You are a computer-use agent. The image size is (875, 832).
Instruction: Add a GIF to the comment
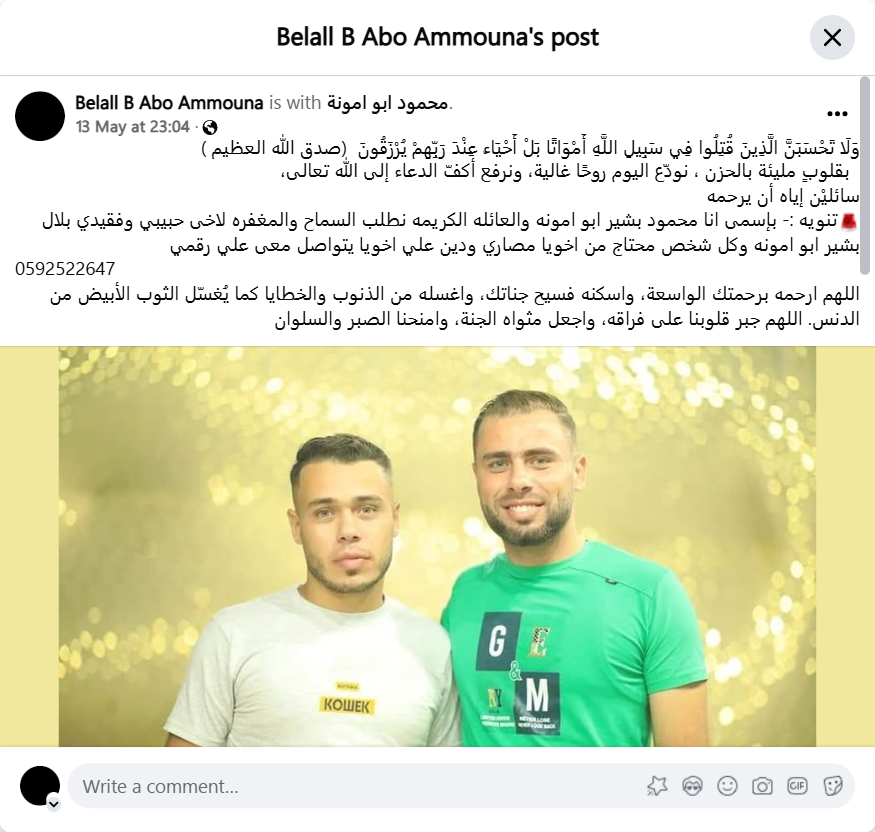point(797,786)
